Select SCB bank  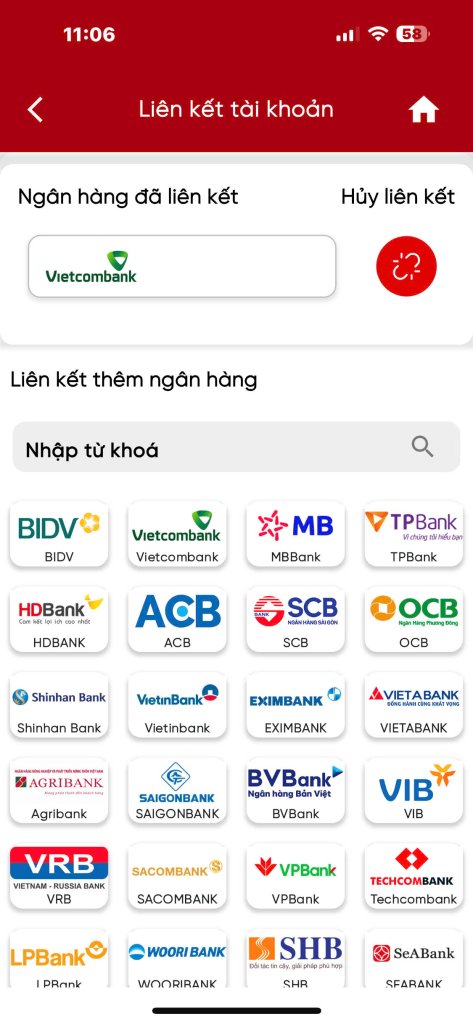[295, 620]
